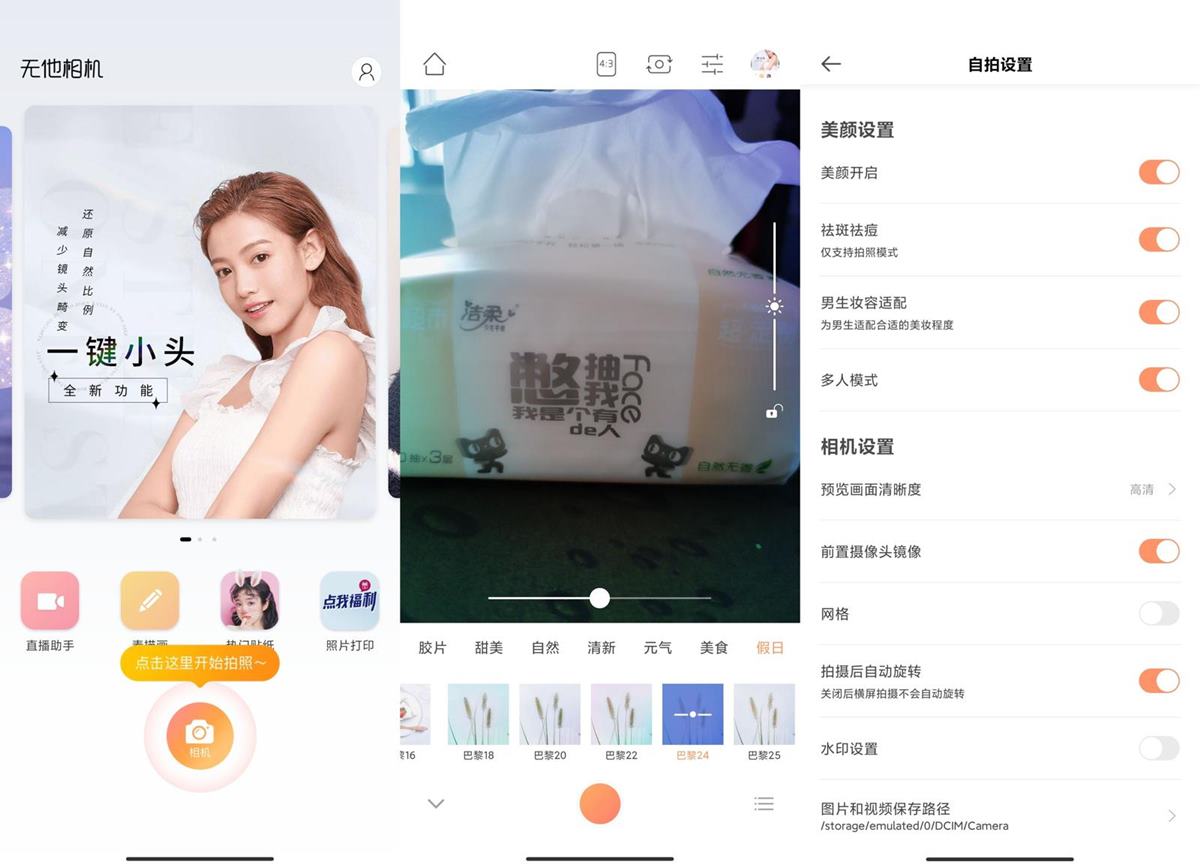Viewport: 1200px width, 867px height.
Task: Flip the camera
Action: click(659, 65)
